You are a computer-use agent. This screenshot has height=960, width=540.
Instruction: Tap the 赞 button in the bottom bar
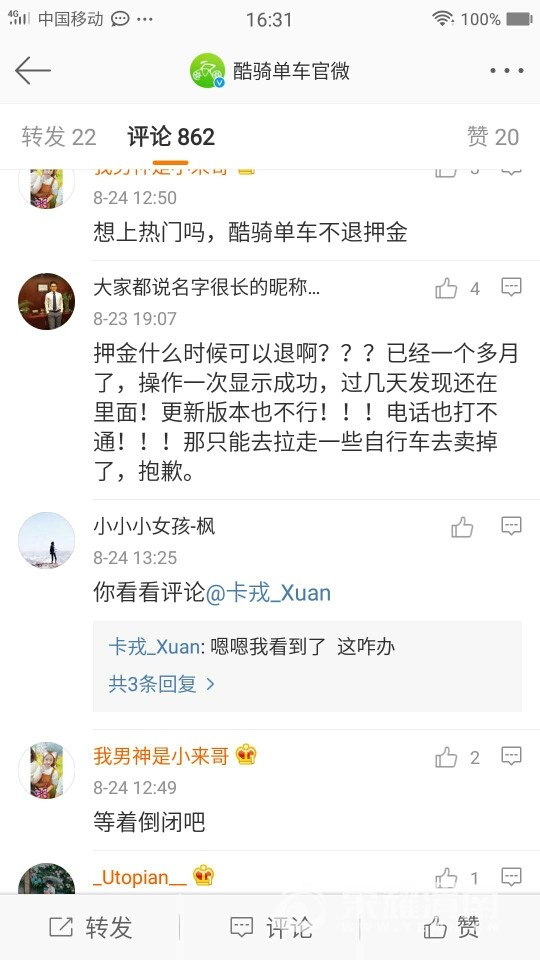pyautogui.click(x=451, y=928)
